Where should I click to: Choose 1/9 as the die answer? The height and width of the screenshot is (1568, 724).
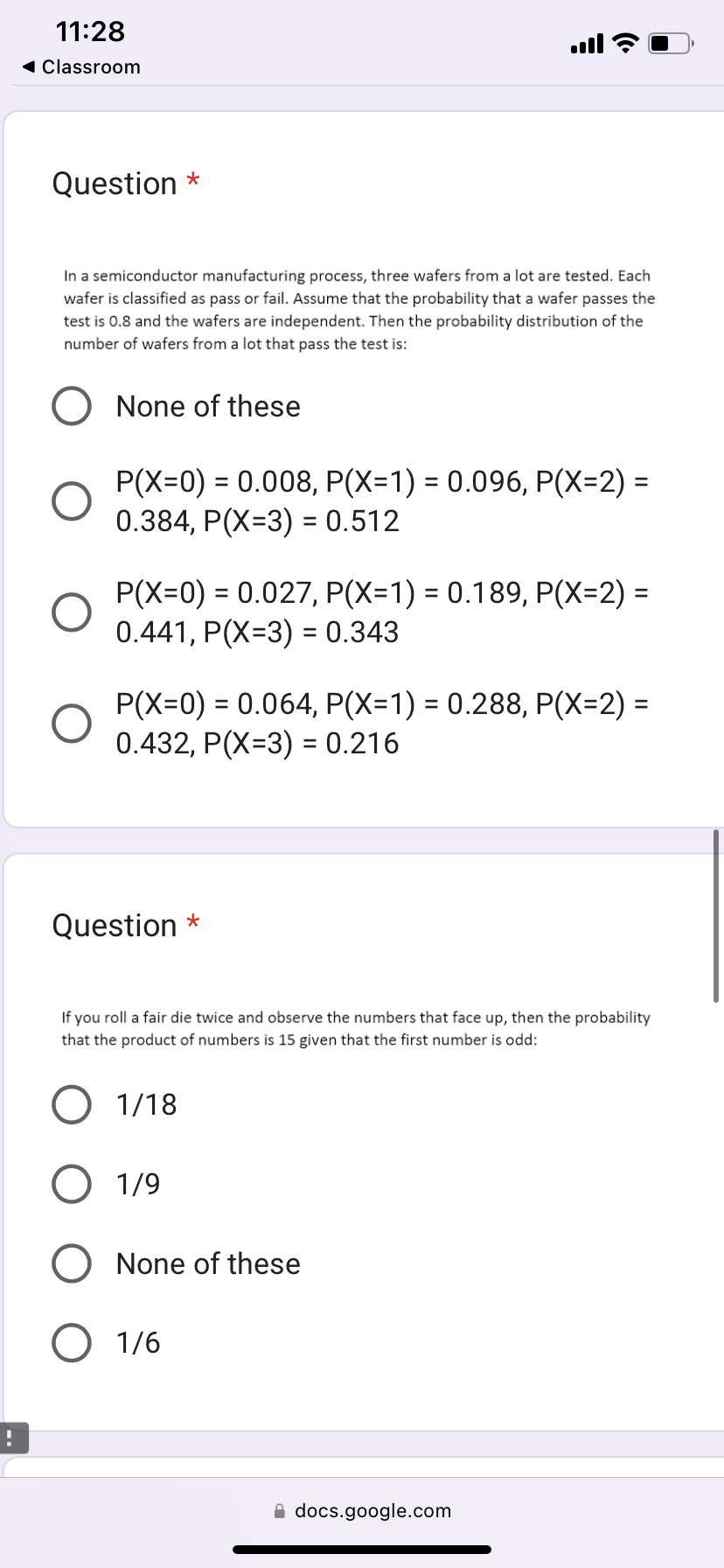coord(72,1184)
